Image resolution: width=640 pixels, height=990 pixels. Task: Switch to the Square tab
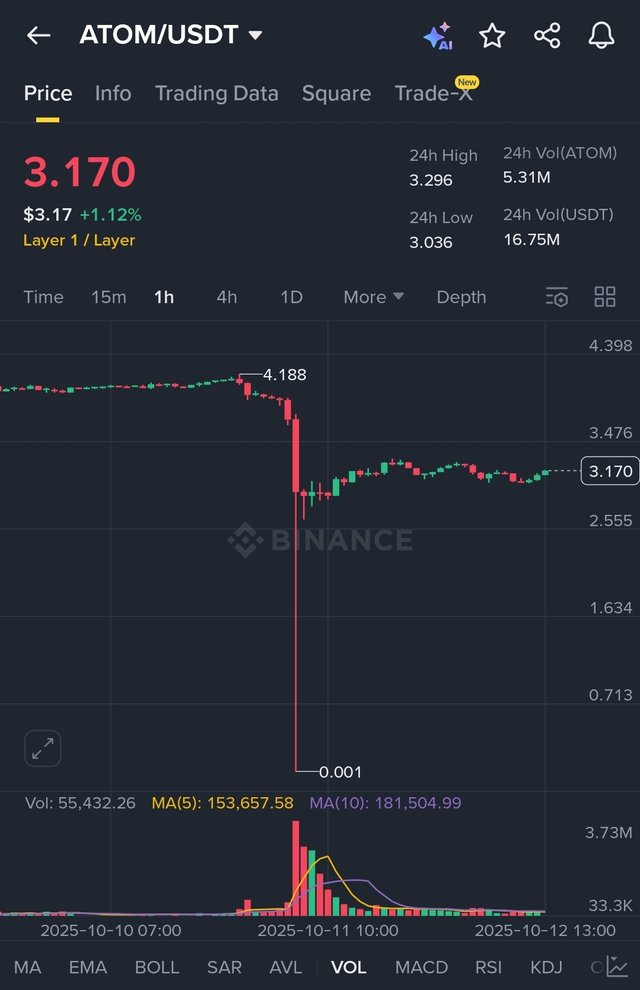pos(336,93)
